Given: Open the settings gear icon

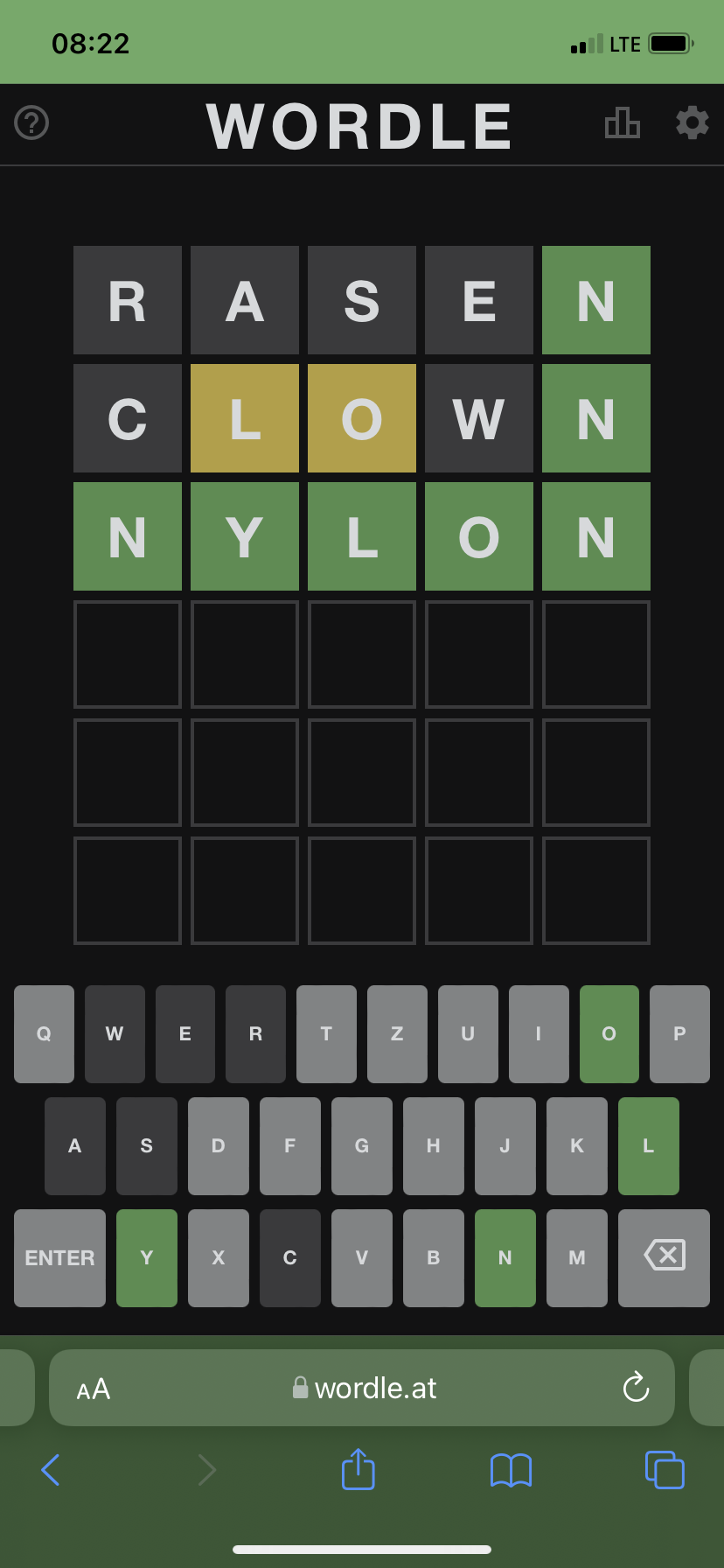Looking at the screenshot, I should [x=693, y=122].
